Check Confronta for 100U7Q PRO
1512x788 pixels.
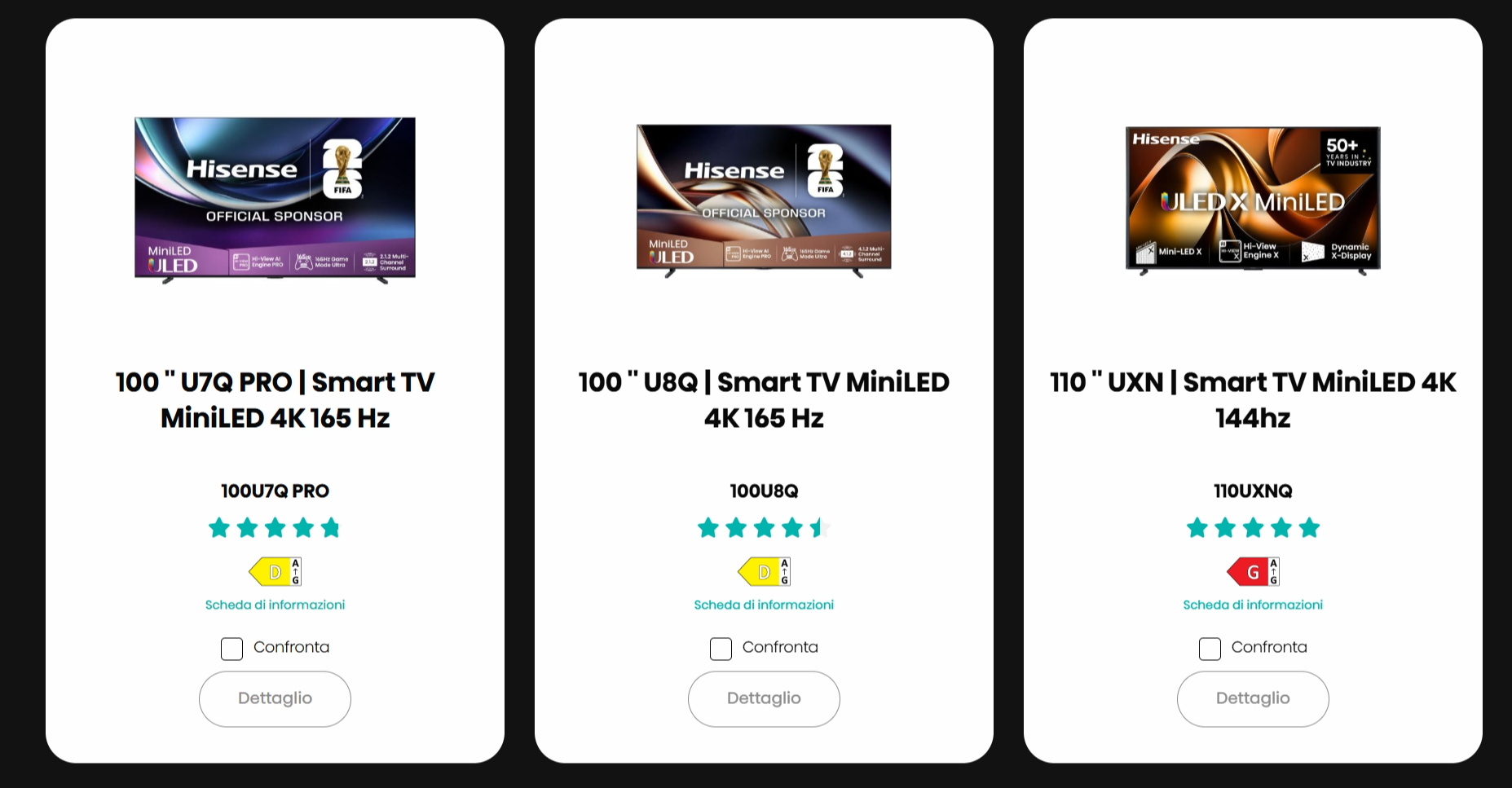pyautogui.click(x=231, y=649)
